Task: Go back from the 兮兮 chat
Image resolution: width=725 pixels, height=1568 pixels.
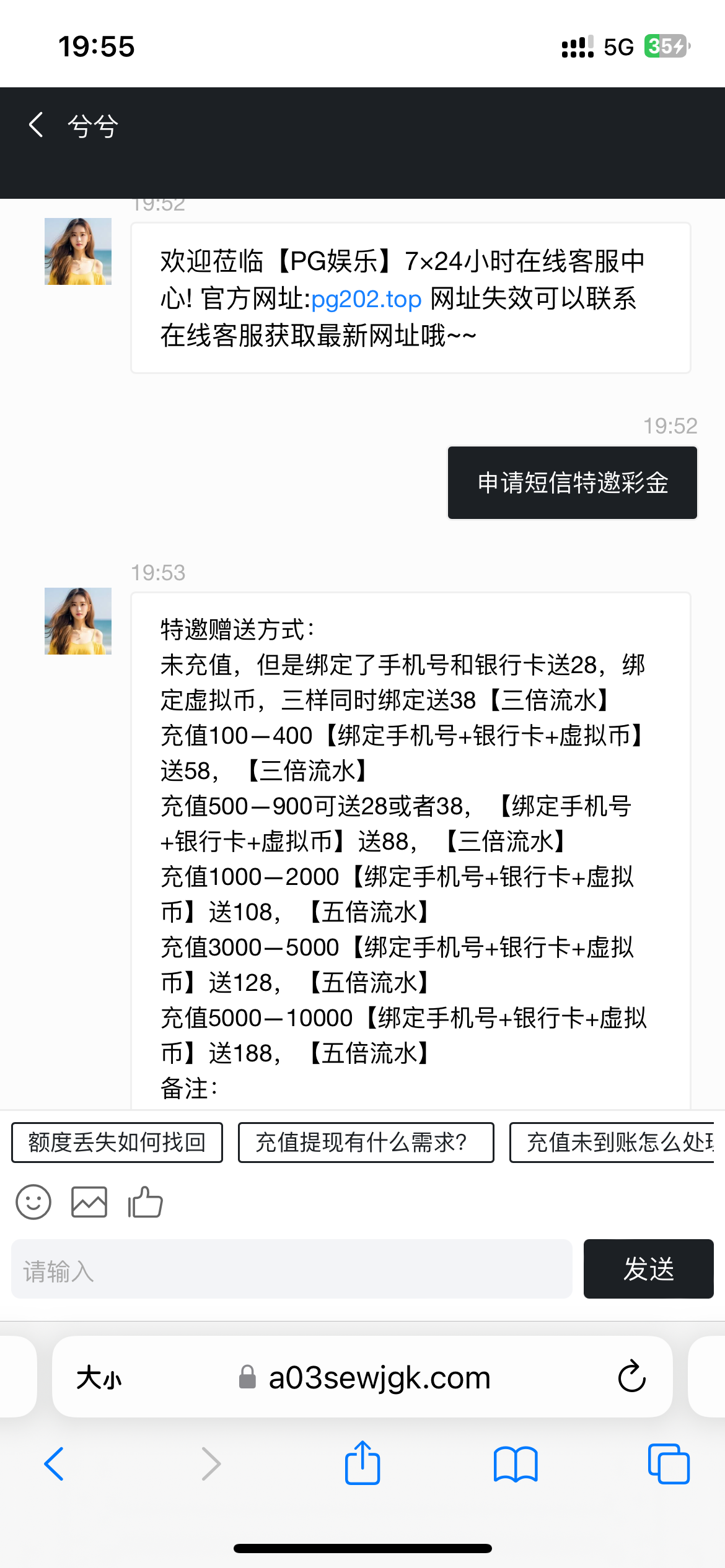Action: (x=37, y=125)
